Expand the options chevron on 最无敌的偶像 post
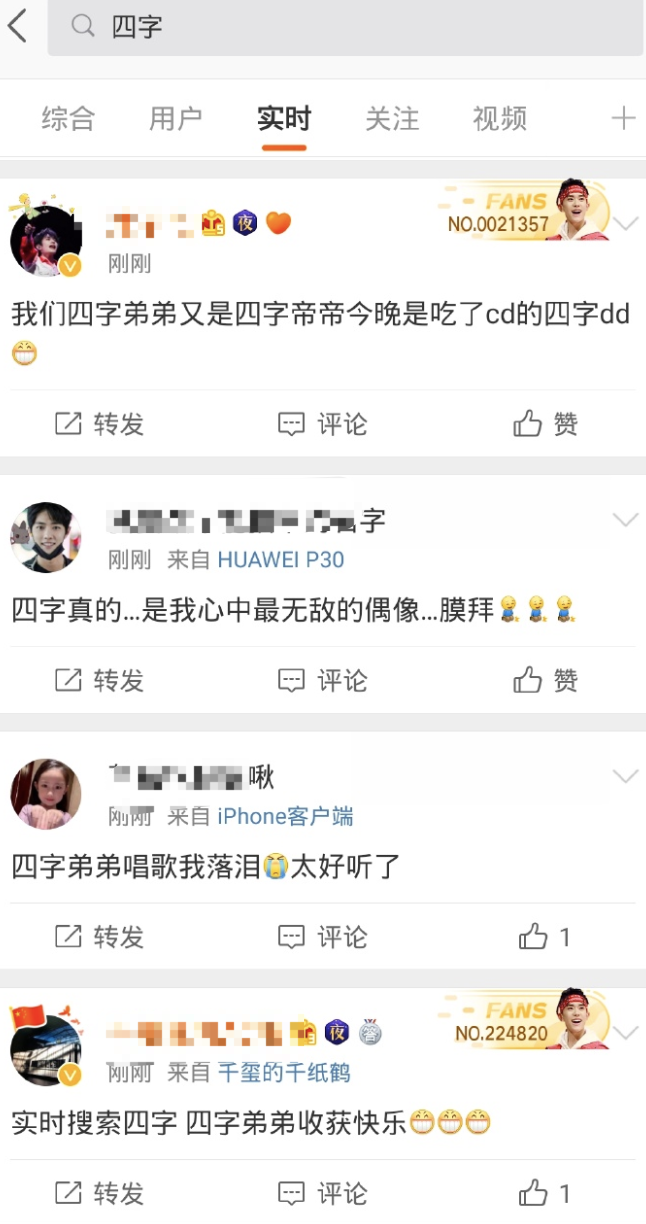 pyautogui.click(x=625, y=520)
